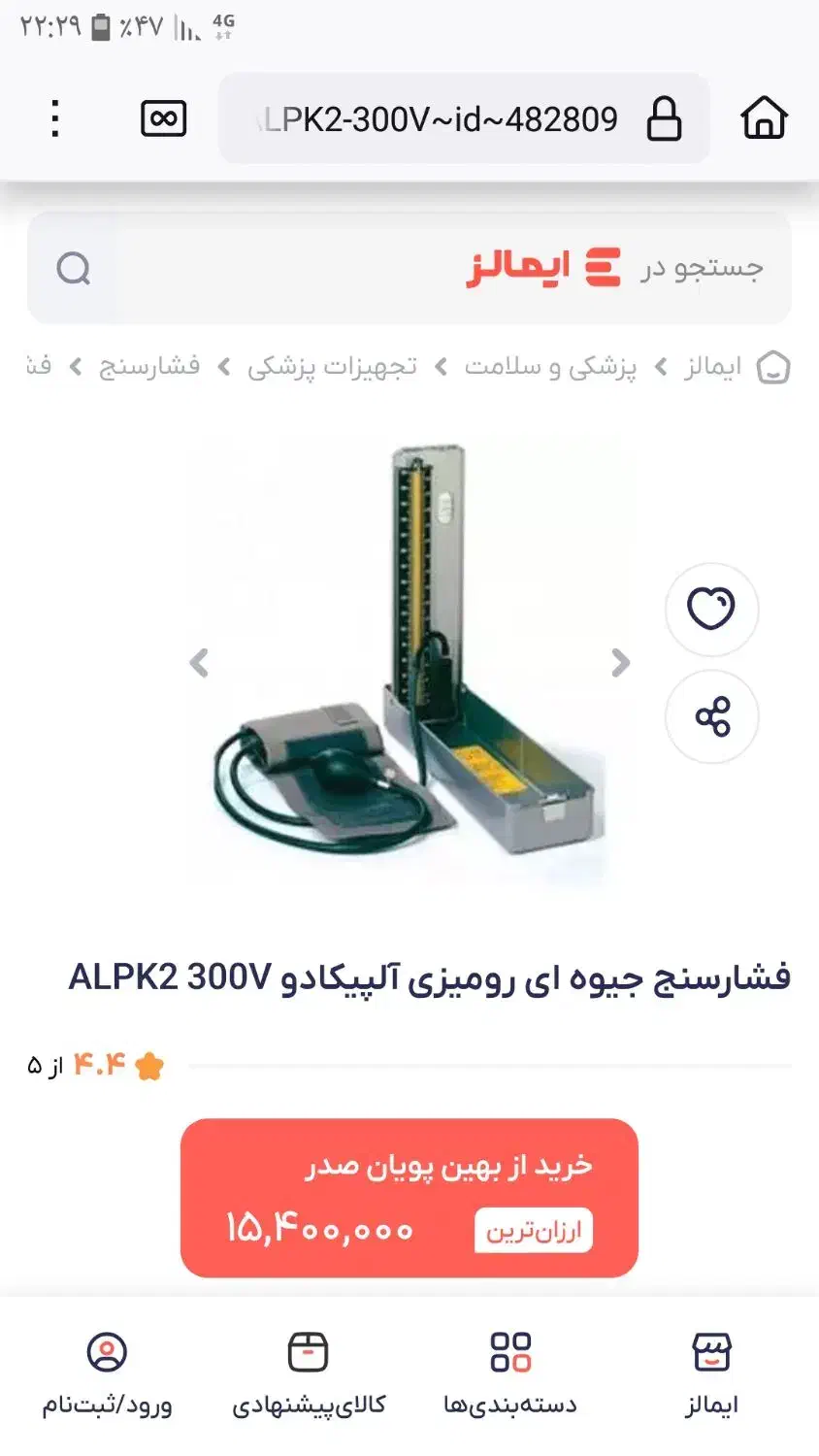The height and width of the screenshot is (1456, 819).
Task: Add product to favorites with heart icon
Action: (x=711, y=610)
